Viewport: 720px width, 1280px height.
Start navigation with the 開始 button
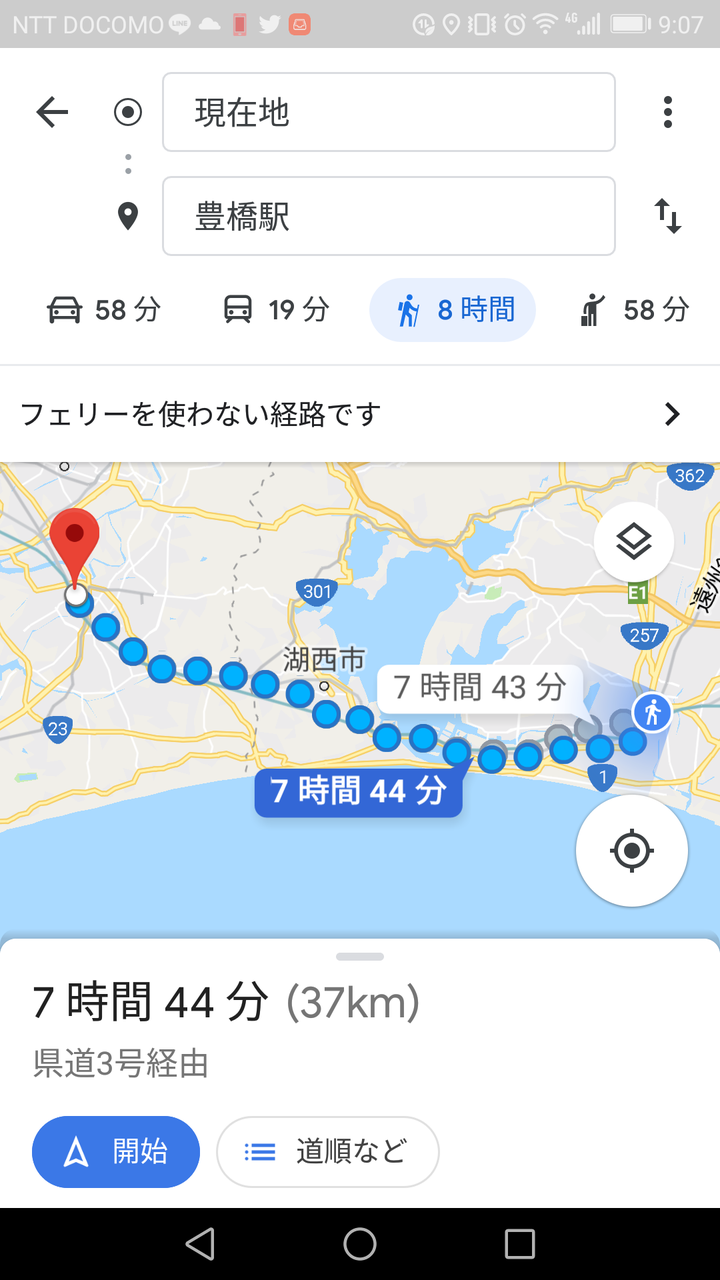coord(116,1152)
